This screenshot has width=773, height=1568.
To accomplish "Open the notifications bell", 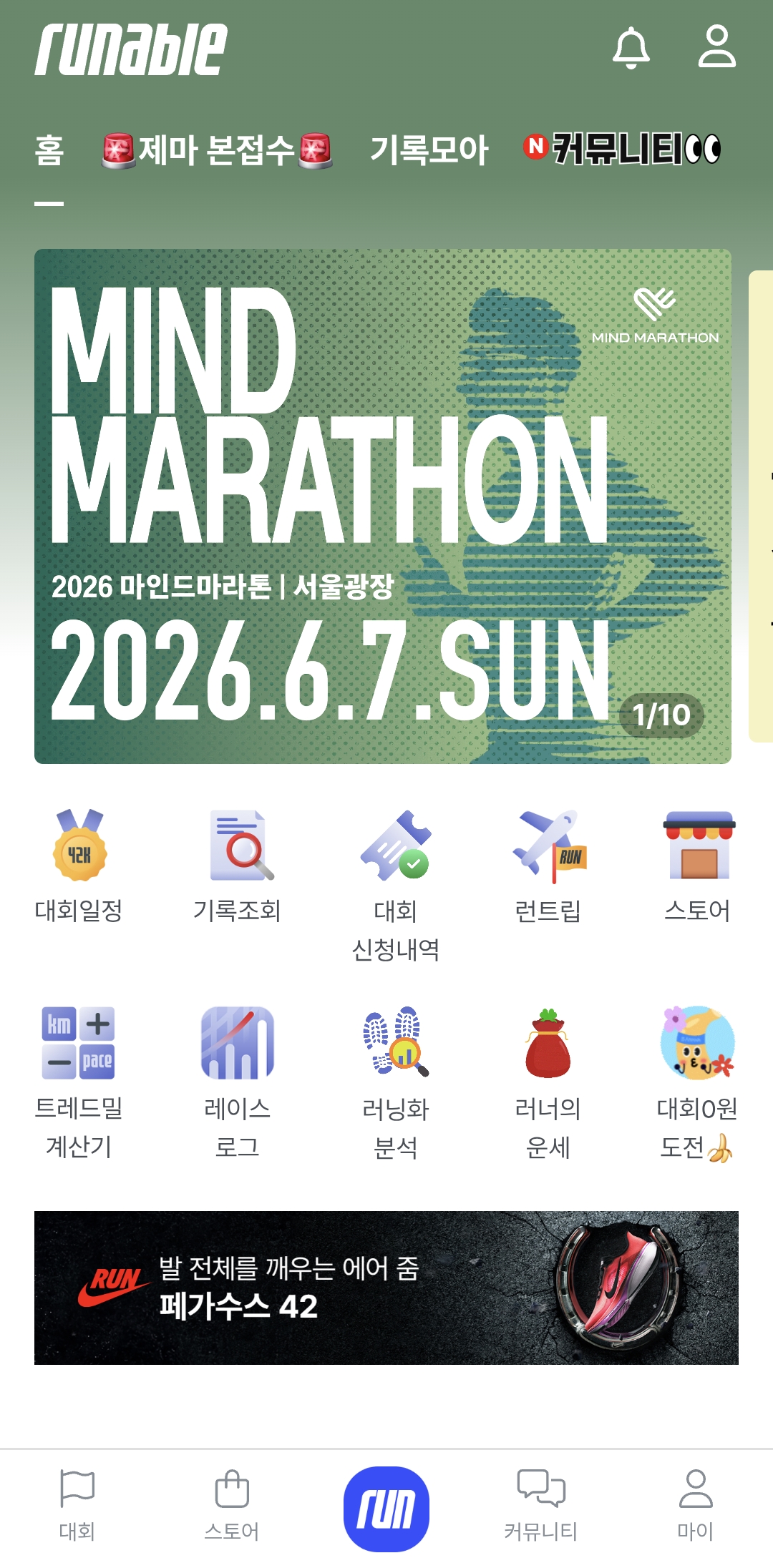I will (631, 48).
